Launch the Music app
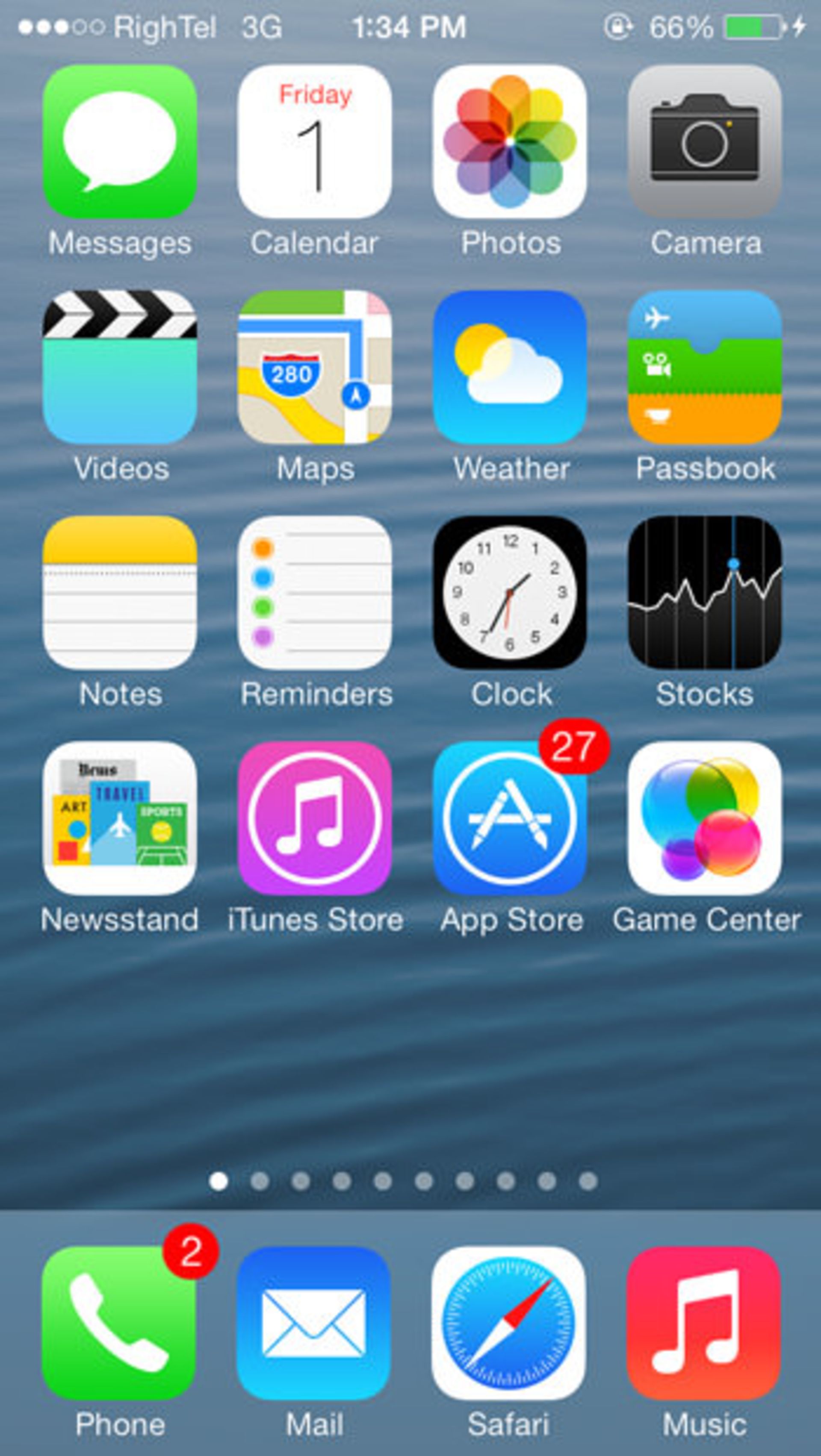Image resolution: width=821 pixels, height=1456 pixels. pyautogui.click(x=703, y=1323)
